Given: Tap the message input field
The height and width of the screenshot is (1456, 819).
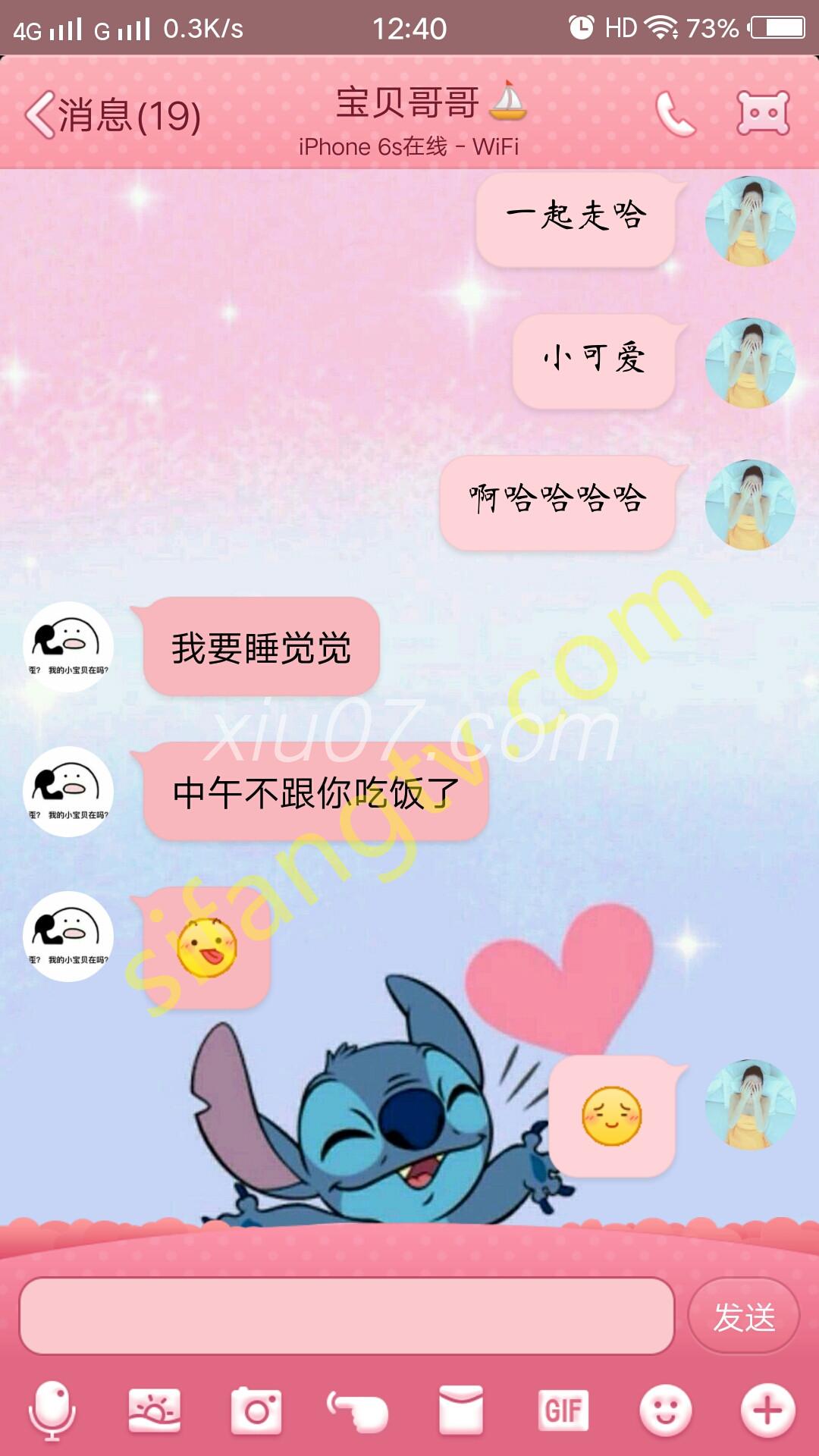Looking at the screenshot, I should click(x=347, y=1316).
